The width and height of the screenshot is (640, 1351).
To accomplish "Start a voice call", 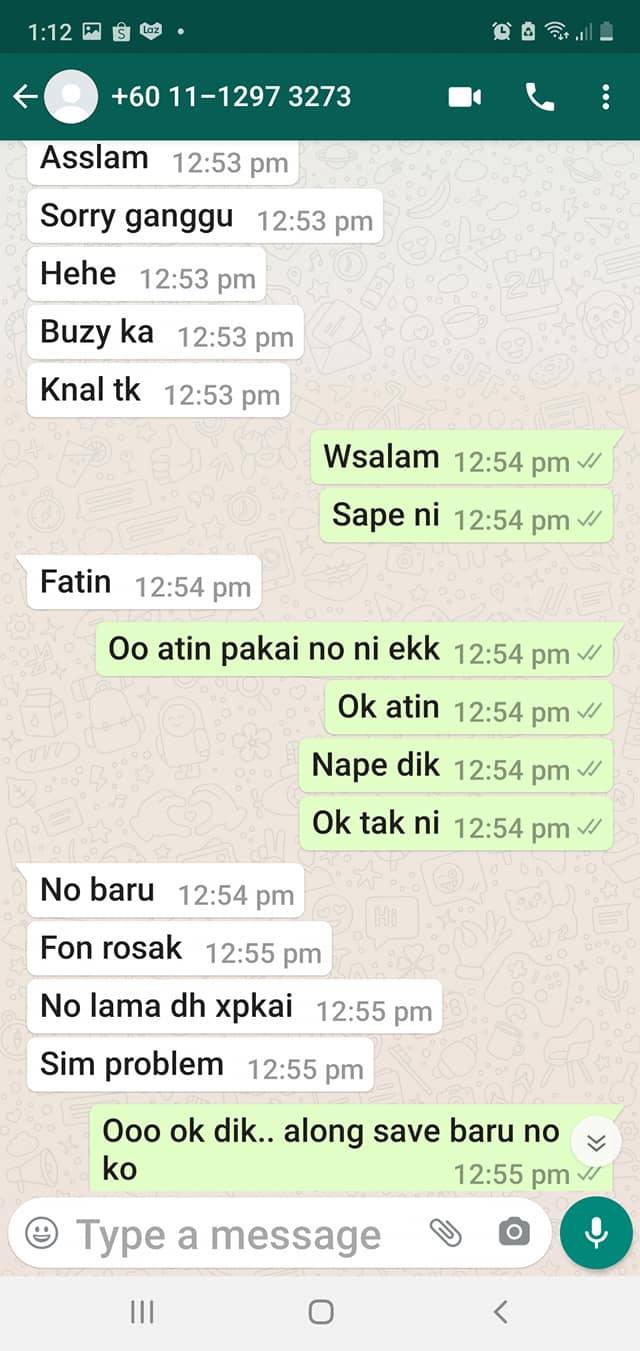I will coord(539,97).
